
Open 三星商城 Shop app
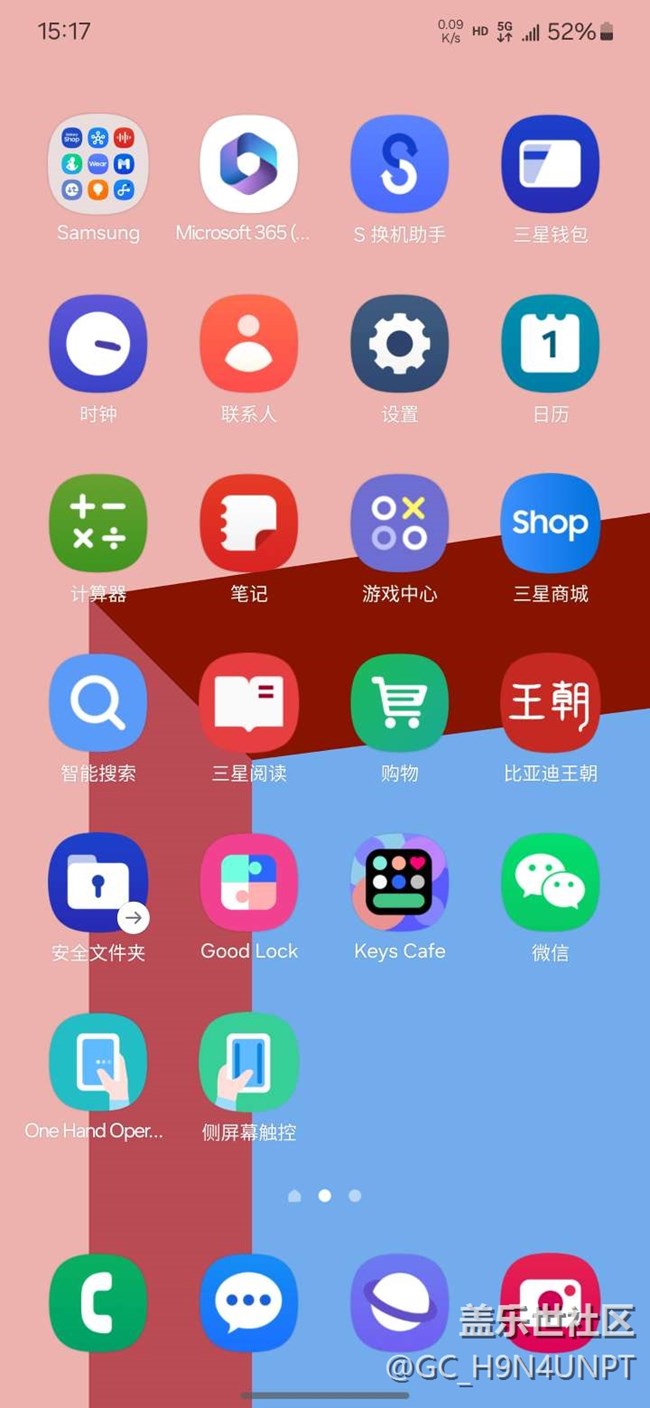click(550, 523)
